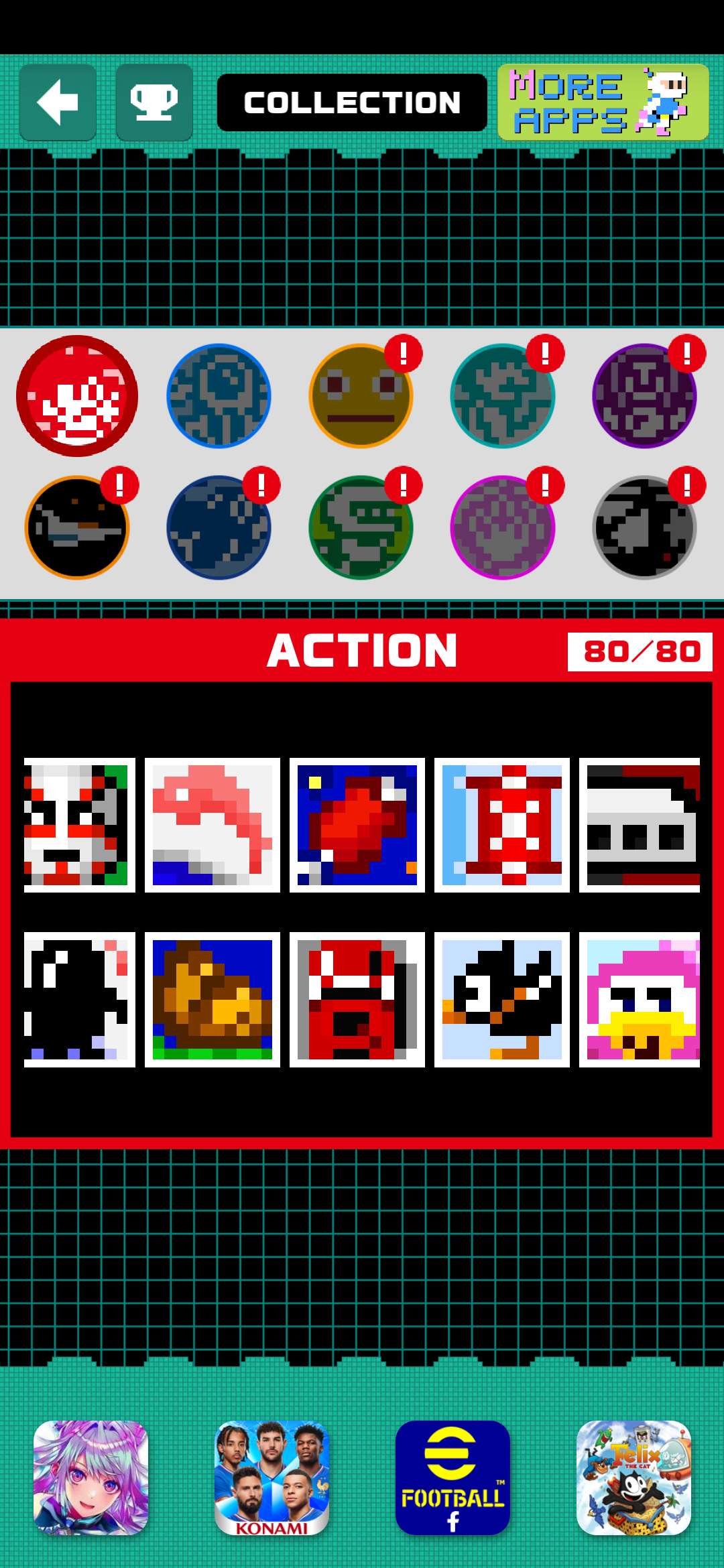Image resolution: width=724 pixels, height=1568 pixels.
Task: Open the Felix the Cat app icon
Action: 633,1477
